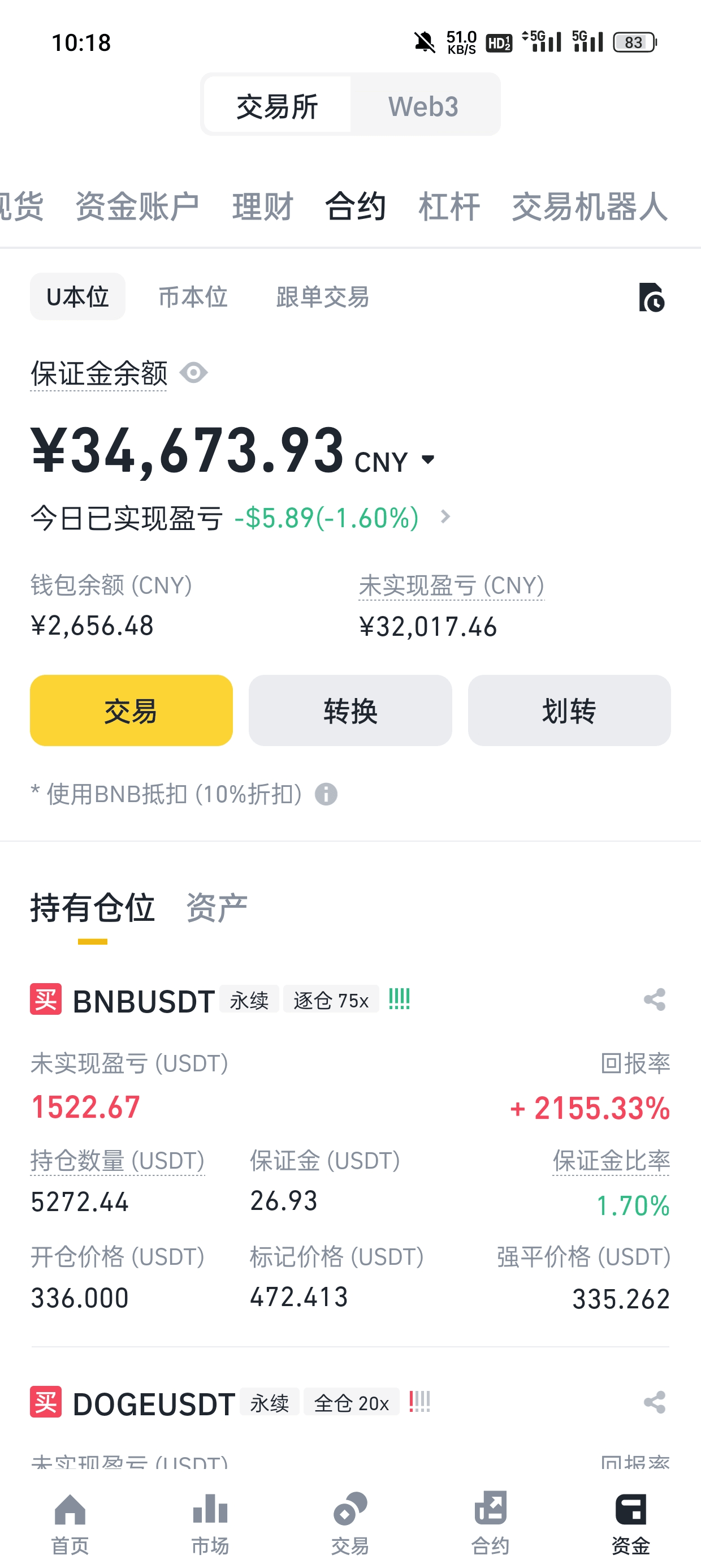View today's realized PnL details
Viewport: 701px width, 1568px height.
[x=445, y=518]
